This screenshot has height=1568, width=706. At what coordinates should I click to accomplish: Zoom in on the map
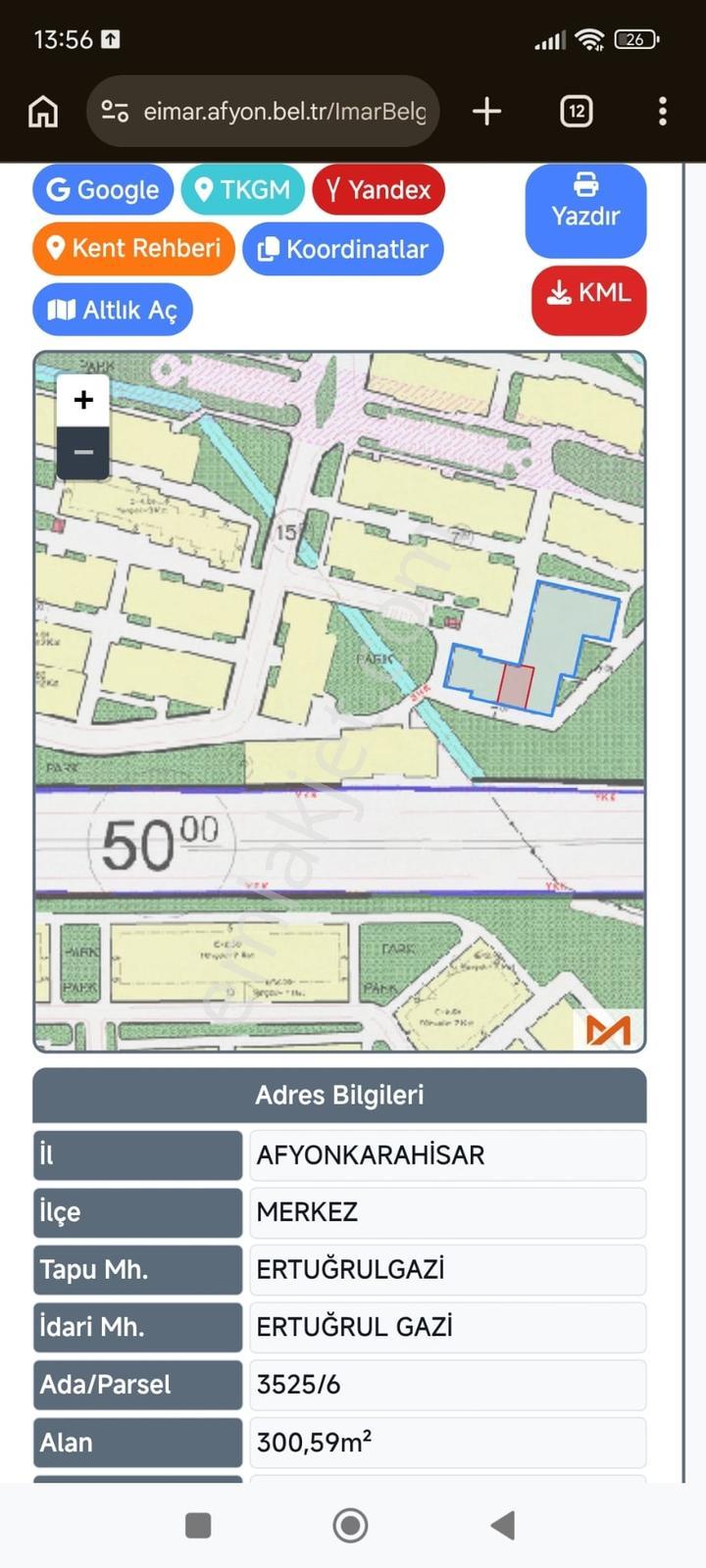[x=83, y=400]
